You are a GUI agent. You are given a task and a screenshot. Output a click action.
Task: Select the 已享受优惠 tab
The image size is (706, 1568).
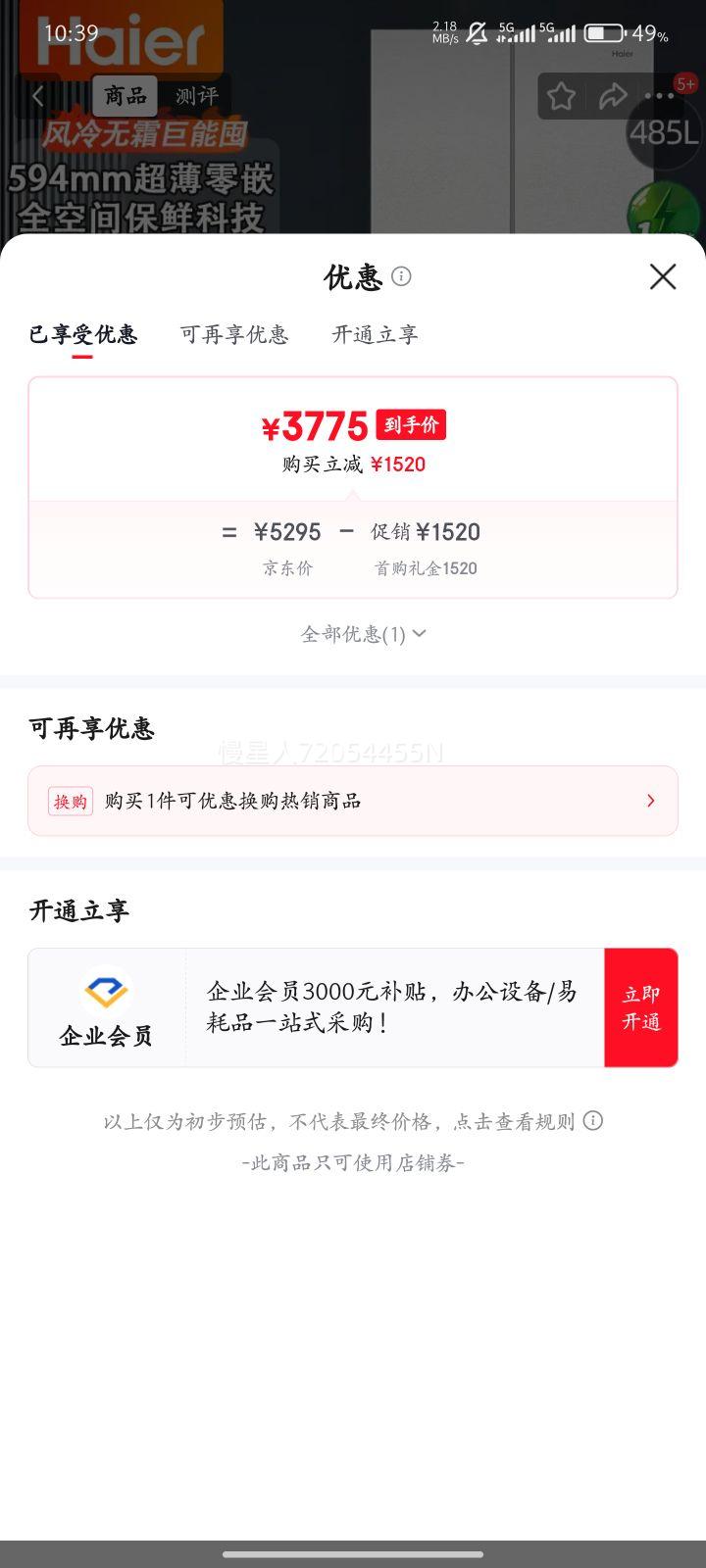pyautogui.click(x=83, y=334)
